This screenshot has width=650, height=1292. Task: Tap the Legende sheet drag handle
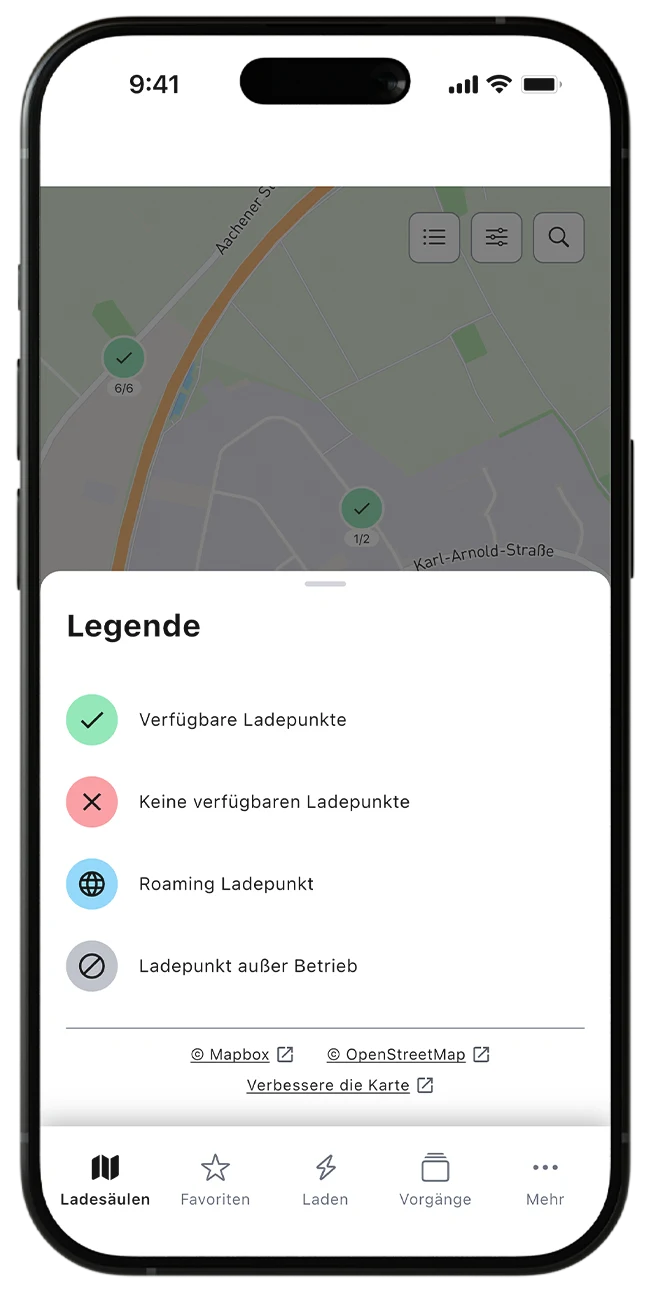click(x=325, y=584)
